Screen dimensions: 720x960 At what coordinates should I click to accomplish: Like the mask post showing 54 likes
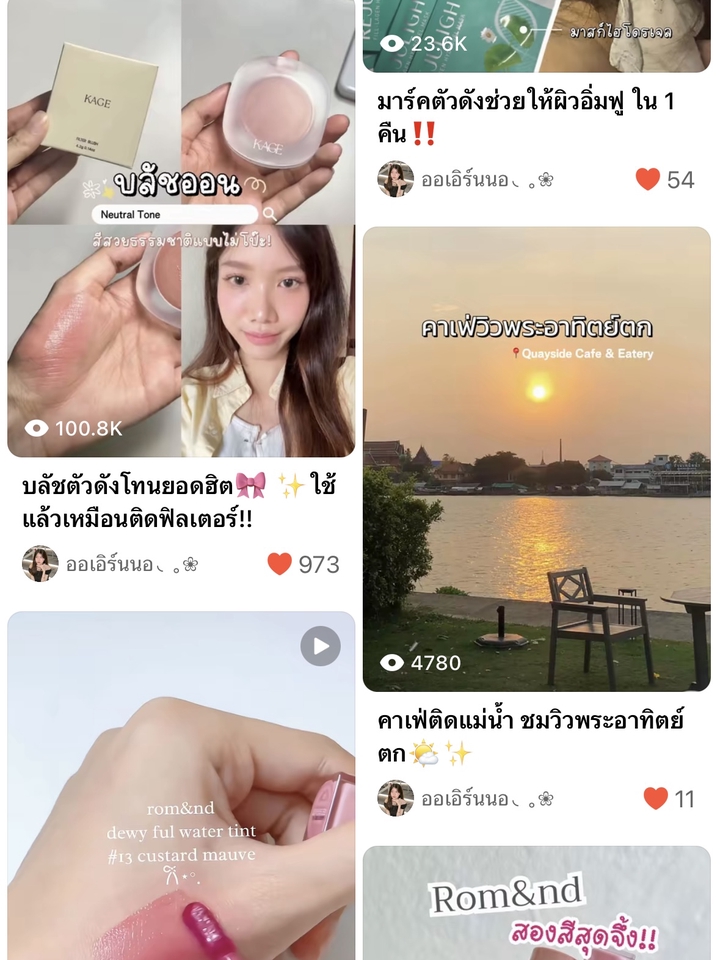click(648, 179)
